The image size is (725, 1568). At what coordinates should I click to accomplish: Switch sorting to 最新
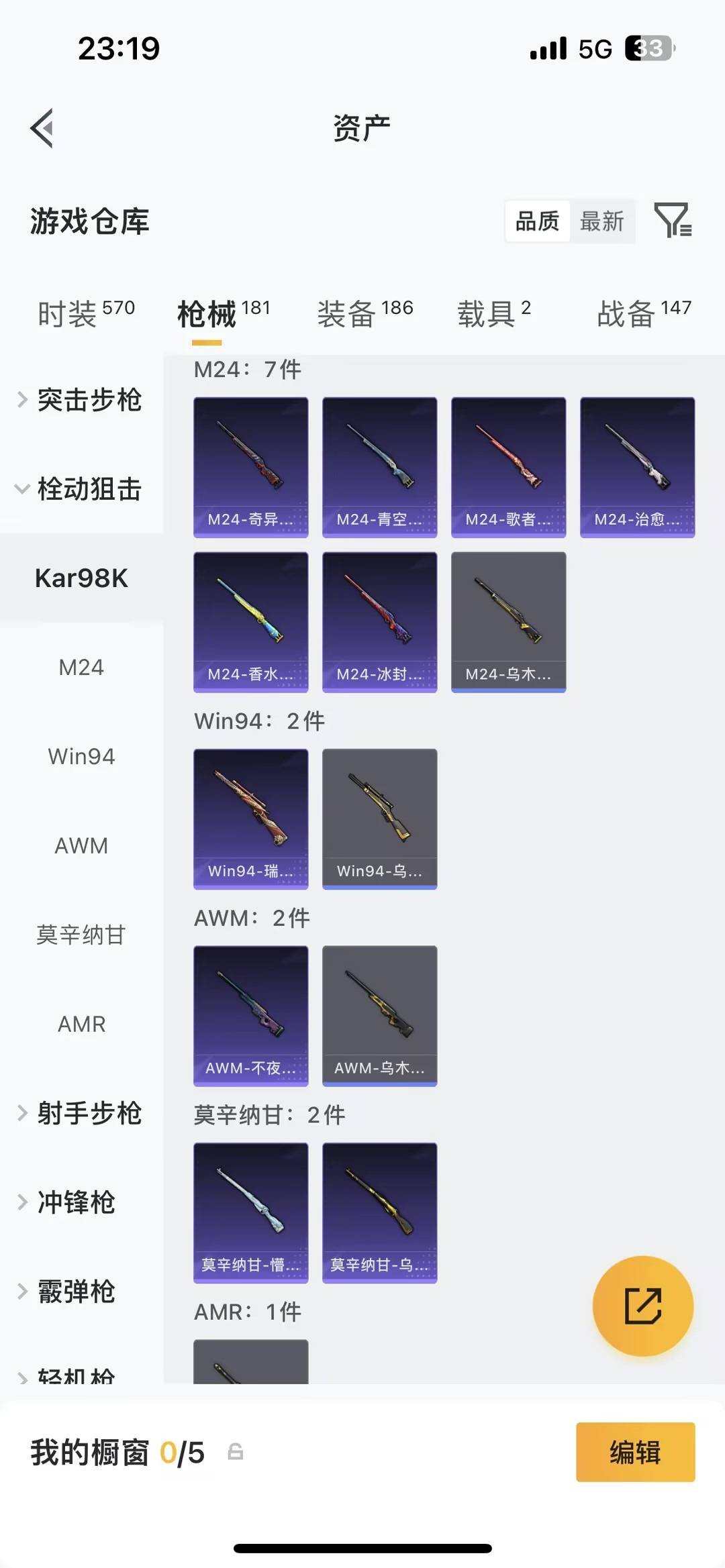tap(602, 221)
